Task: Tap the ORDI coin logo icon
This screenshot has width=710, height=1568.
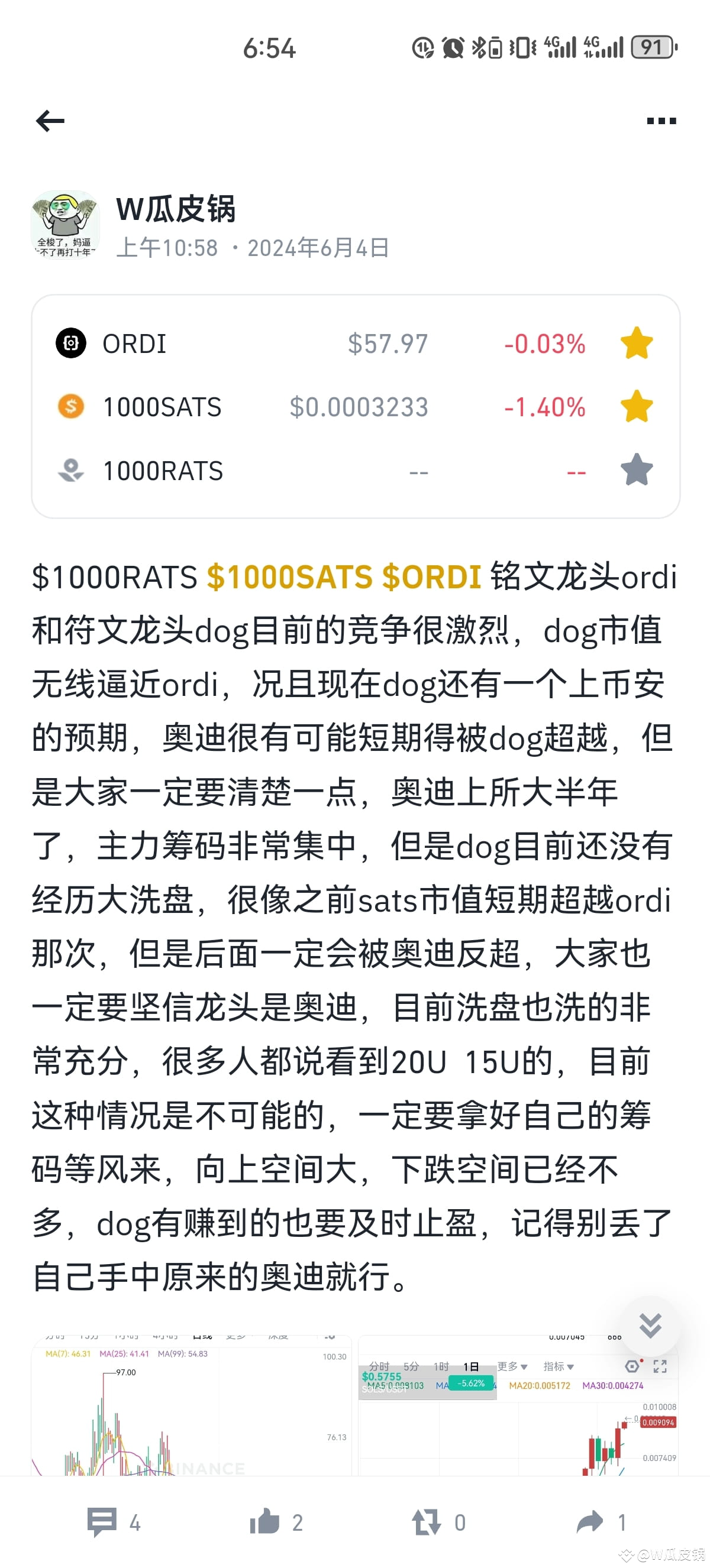Action: coord(70,344)
